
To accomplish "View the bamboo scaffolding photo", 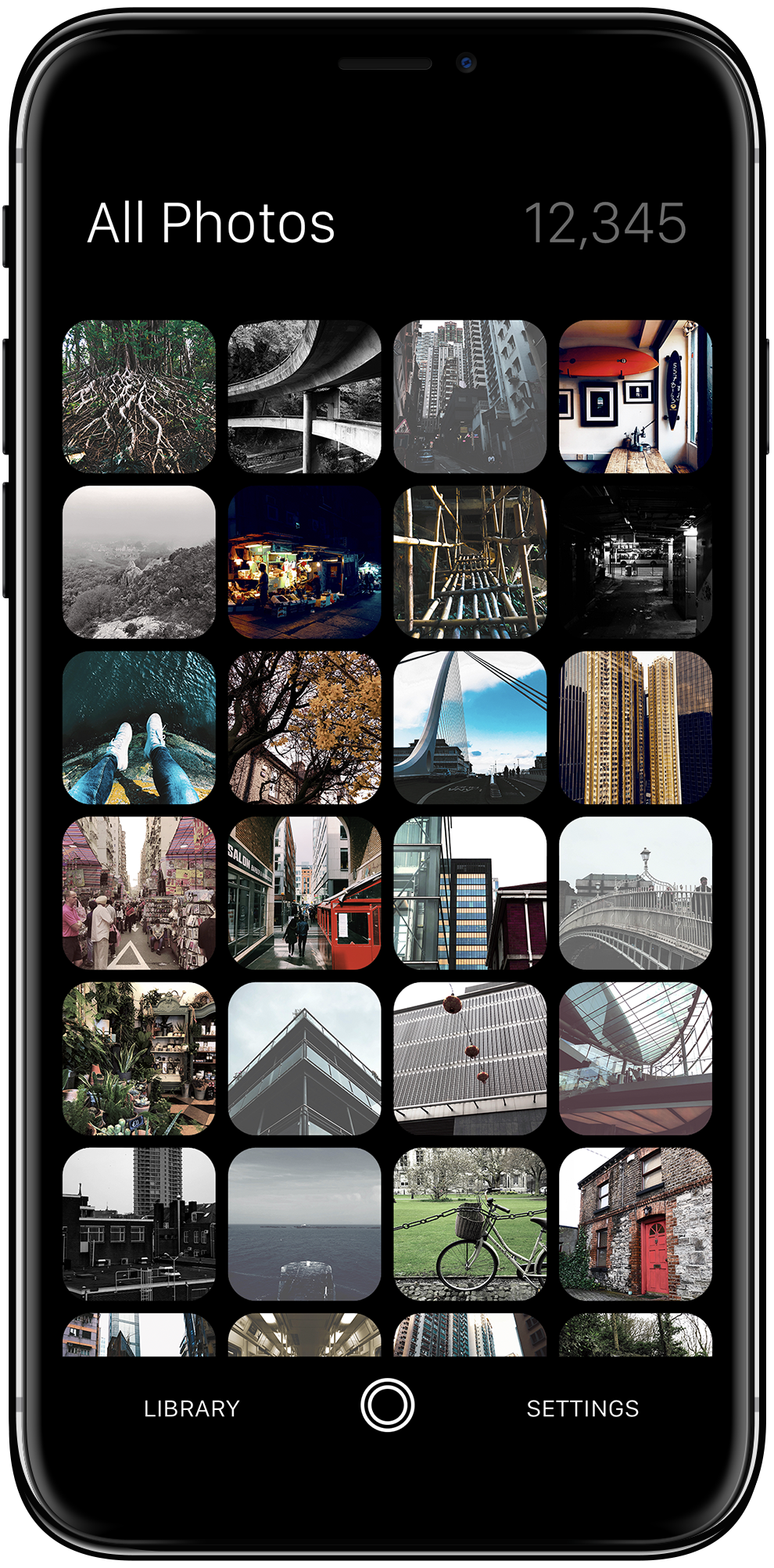I will coord(470,562).
